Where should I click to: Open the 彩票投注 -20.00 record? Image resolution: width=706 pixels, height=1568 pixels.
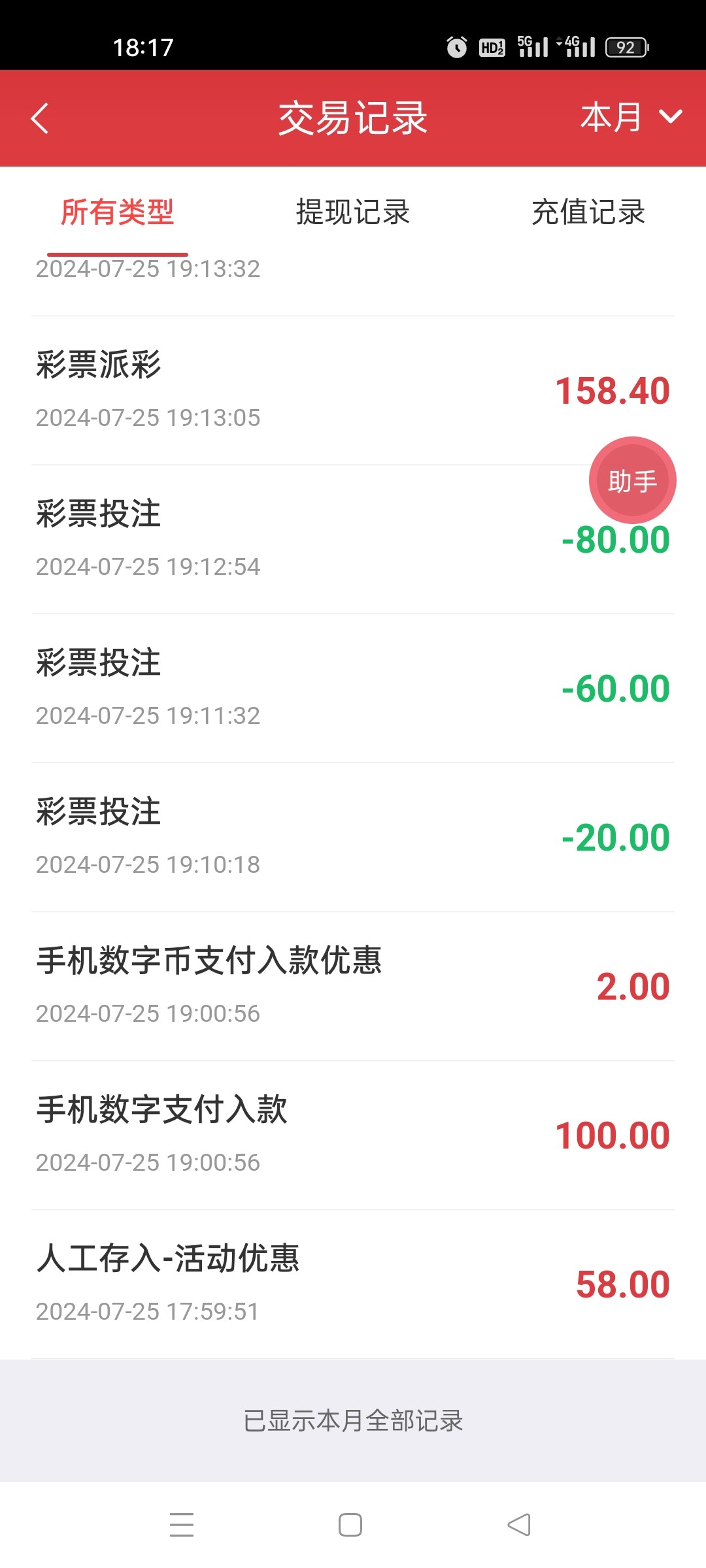pyautogui.click(x=353, y=838)
